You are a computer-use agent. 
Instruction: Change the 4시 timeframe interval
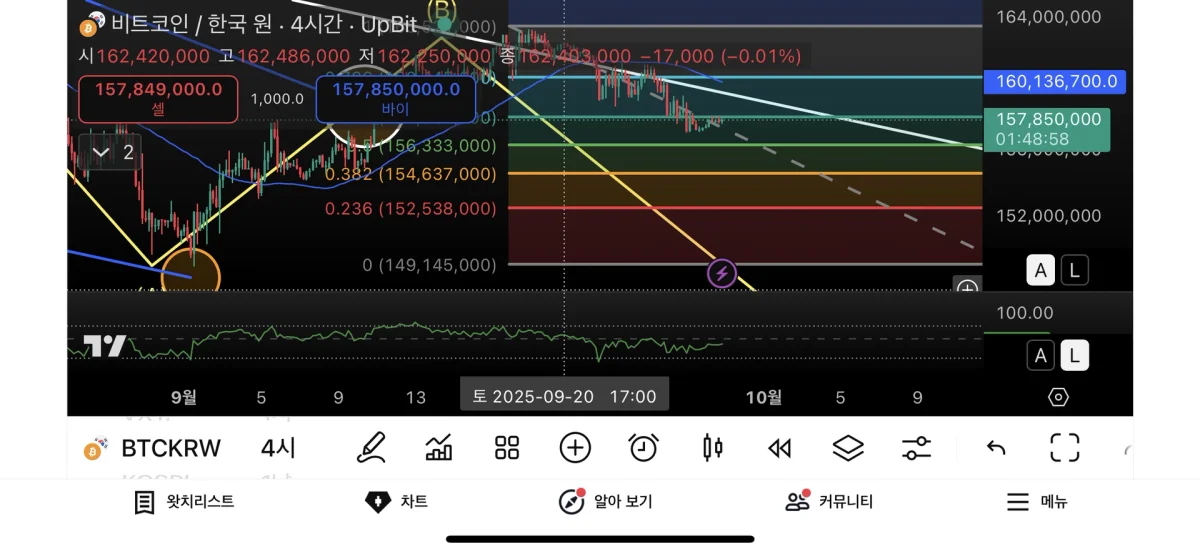tap(279, 448)
